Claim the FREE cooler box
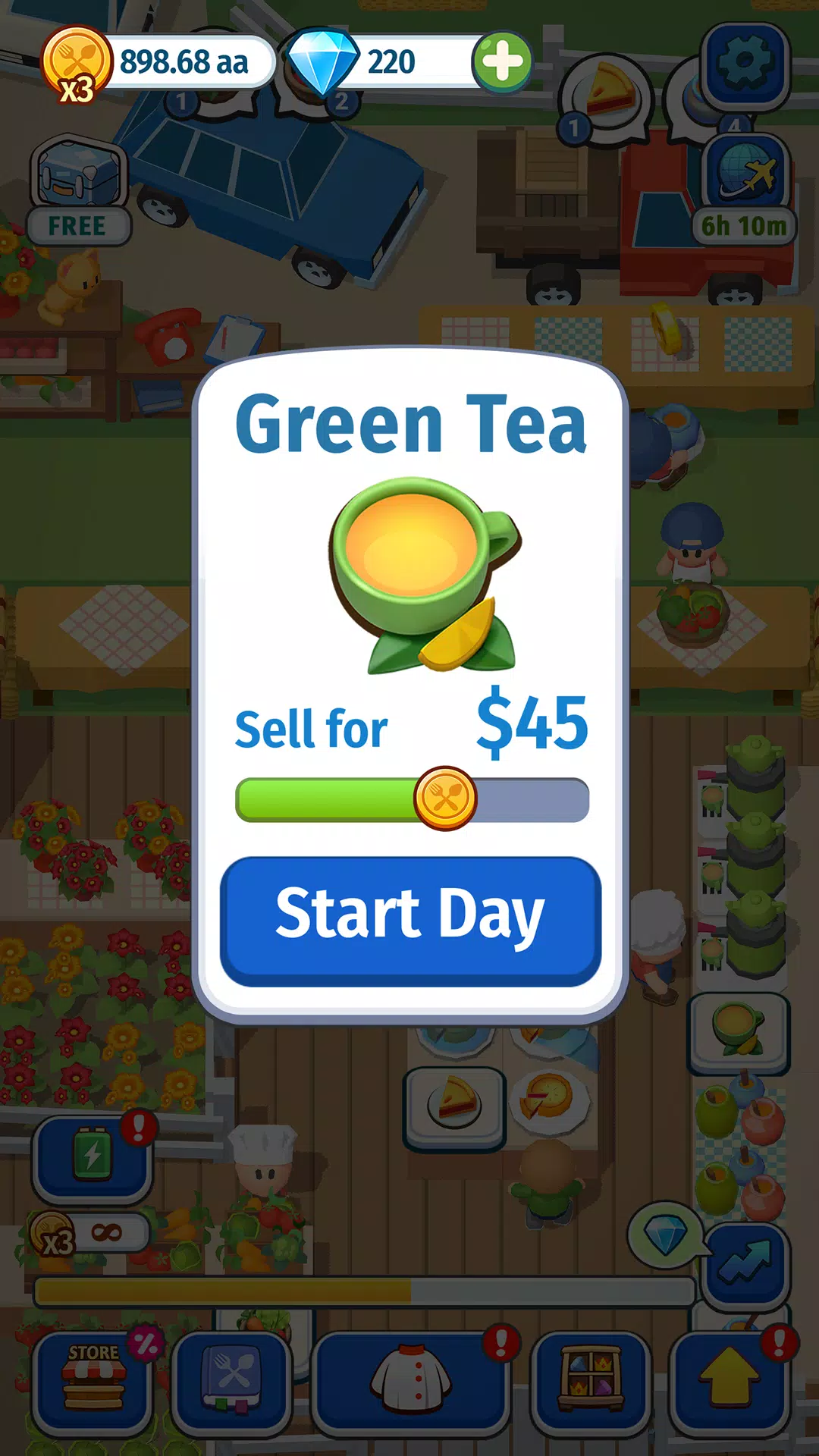Screen dimensions: 819x1456 point(78,190)
